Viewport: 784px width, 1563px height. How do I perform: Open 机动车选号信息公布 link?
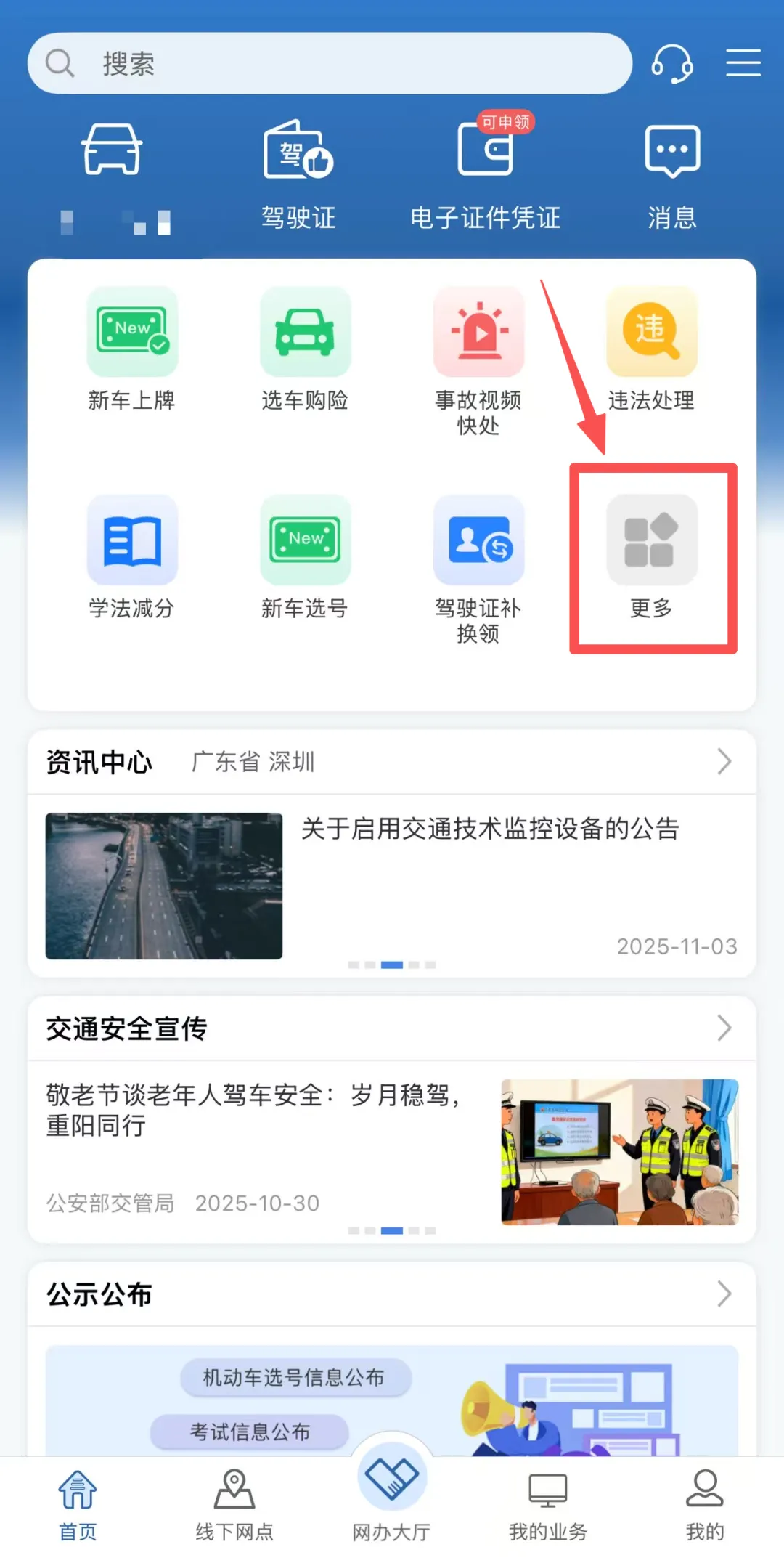tap(294, 1377)
